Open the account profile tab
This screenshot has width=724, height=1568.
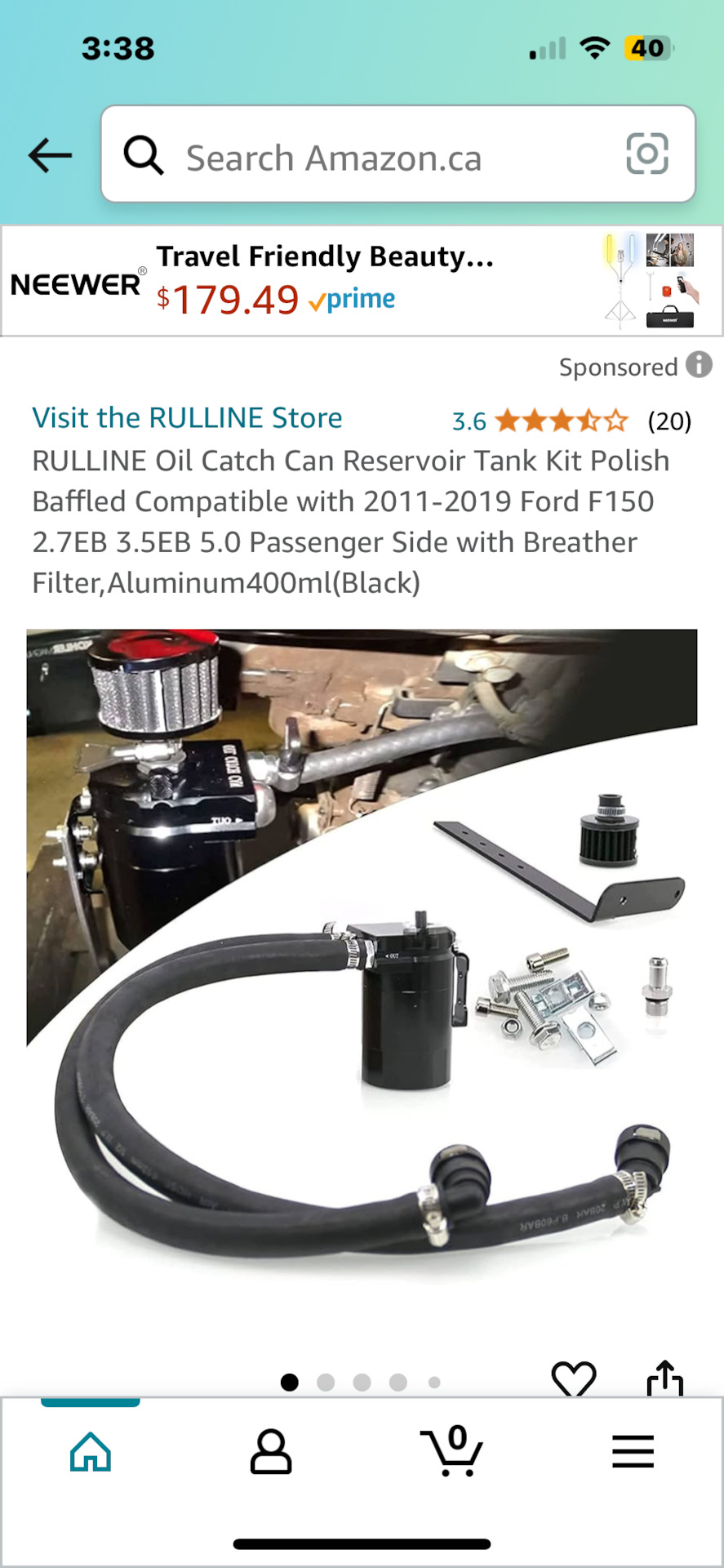pyautogui.click(x=271, y=1452)
